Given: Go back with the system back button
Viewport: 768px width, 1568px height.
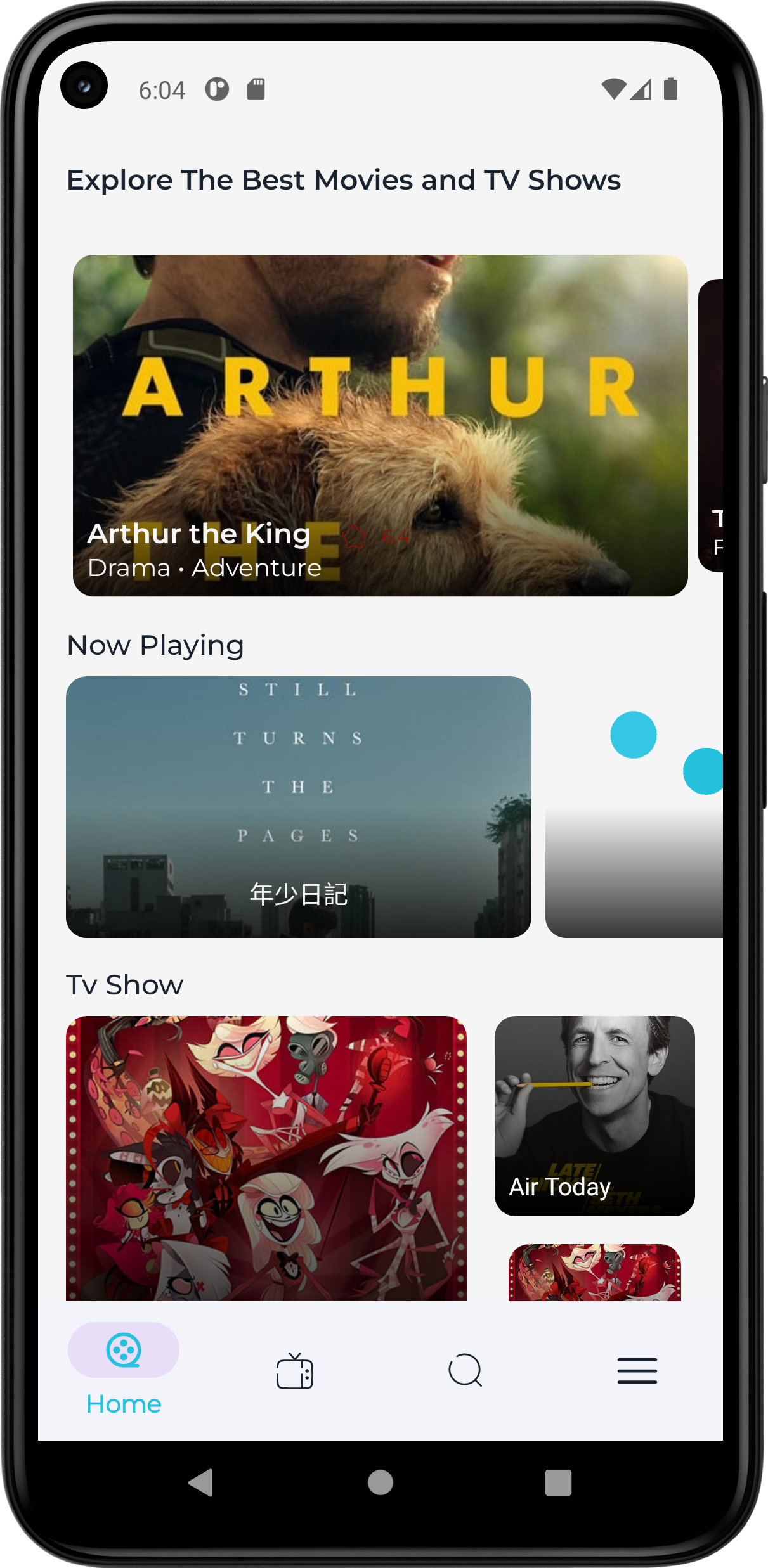Looking at the screenshot, I should [201, 1482].
